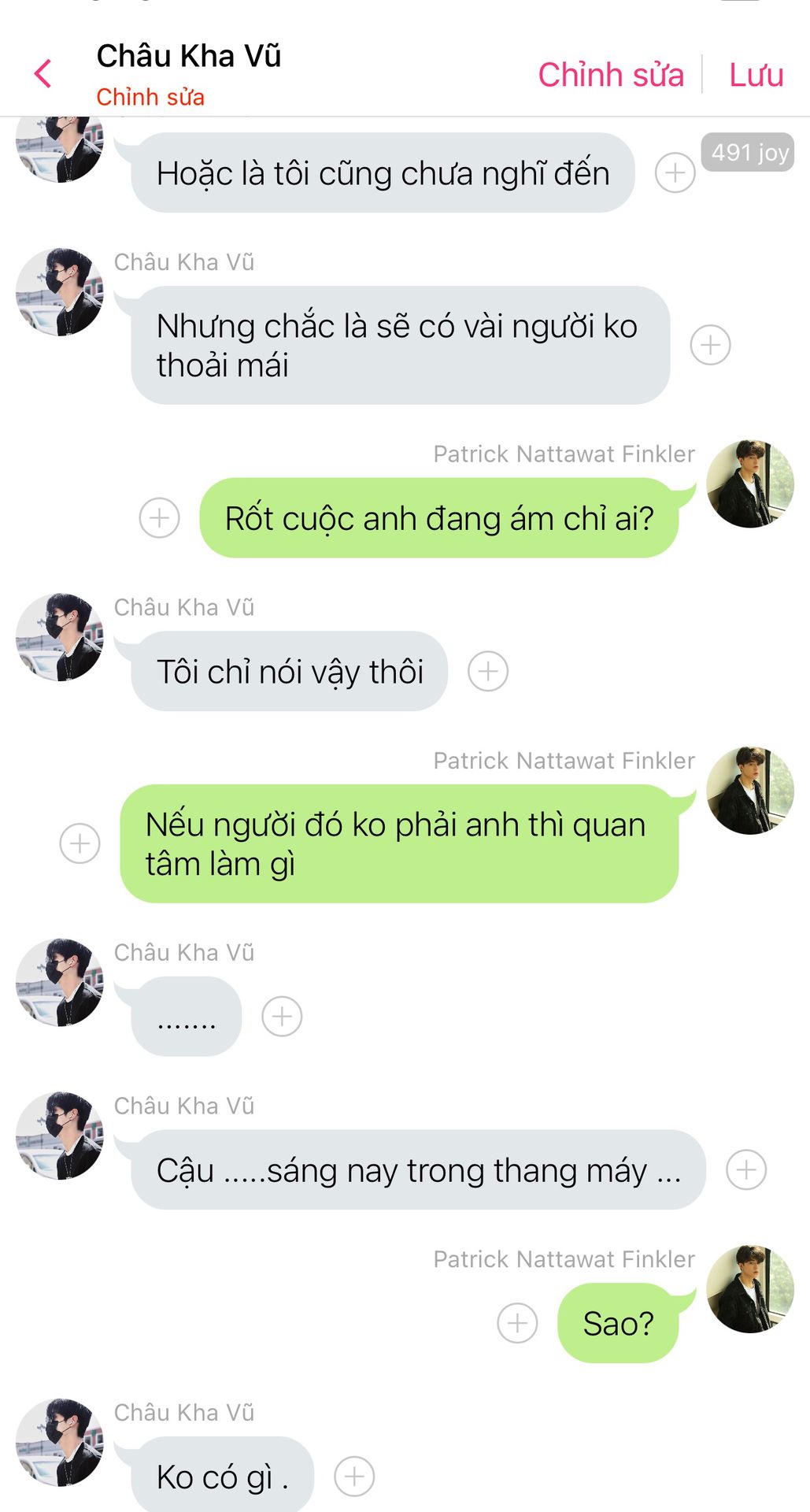Tap plus beside "Hoặc là tôi cũng chưa nghĩ đến"
Image resolution: width=810 pixels, height=1512 pixels.
(675, 172)
